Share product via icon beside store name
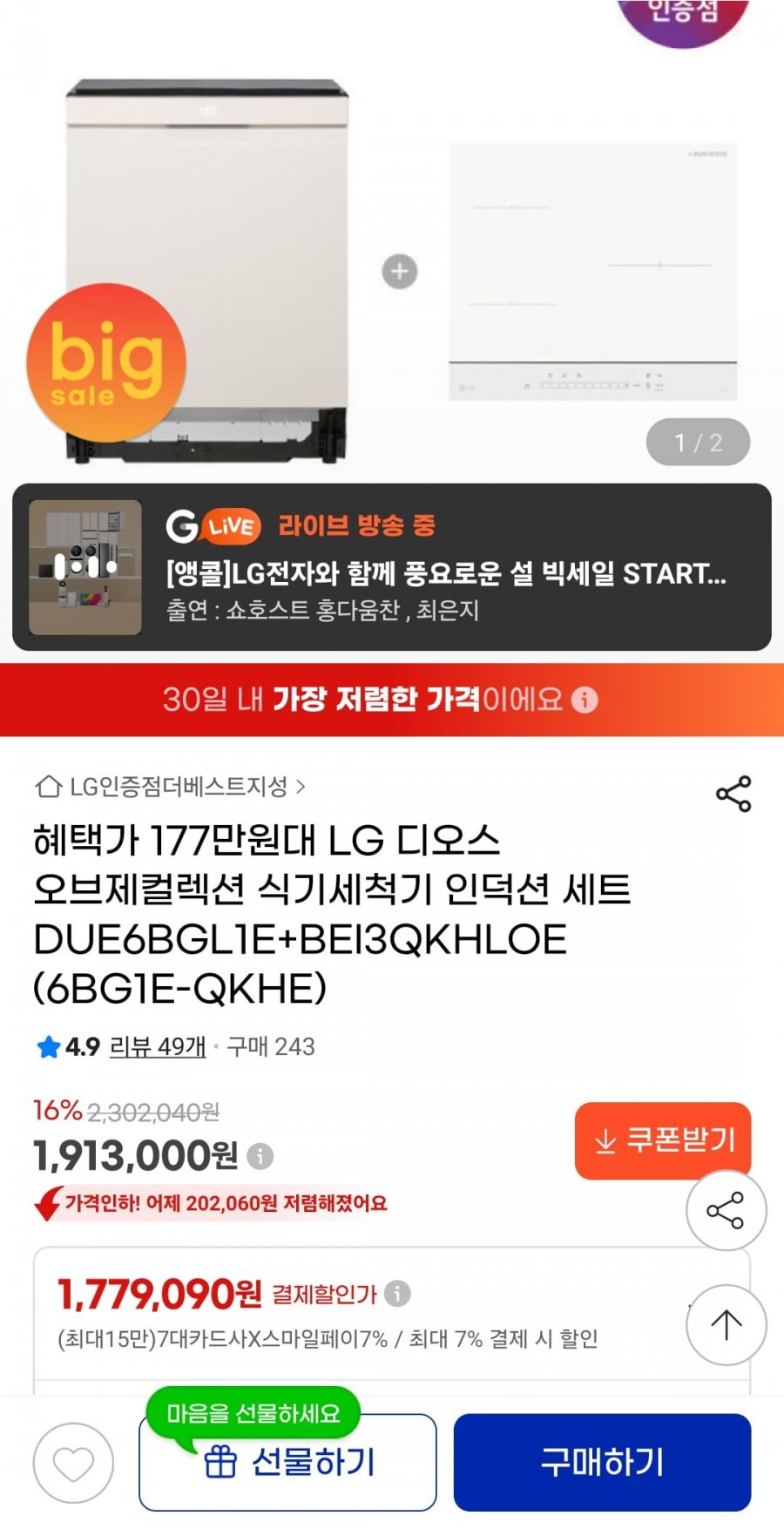 tap(733, 794)
